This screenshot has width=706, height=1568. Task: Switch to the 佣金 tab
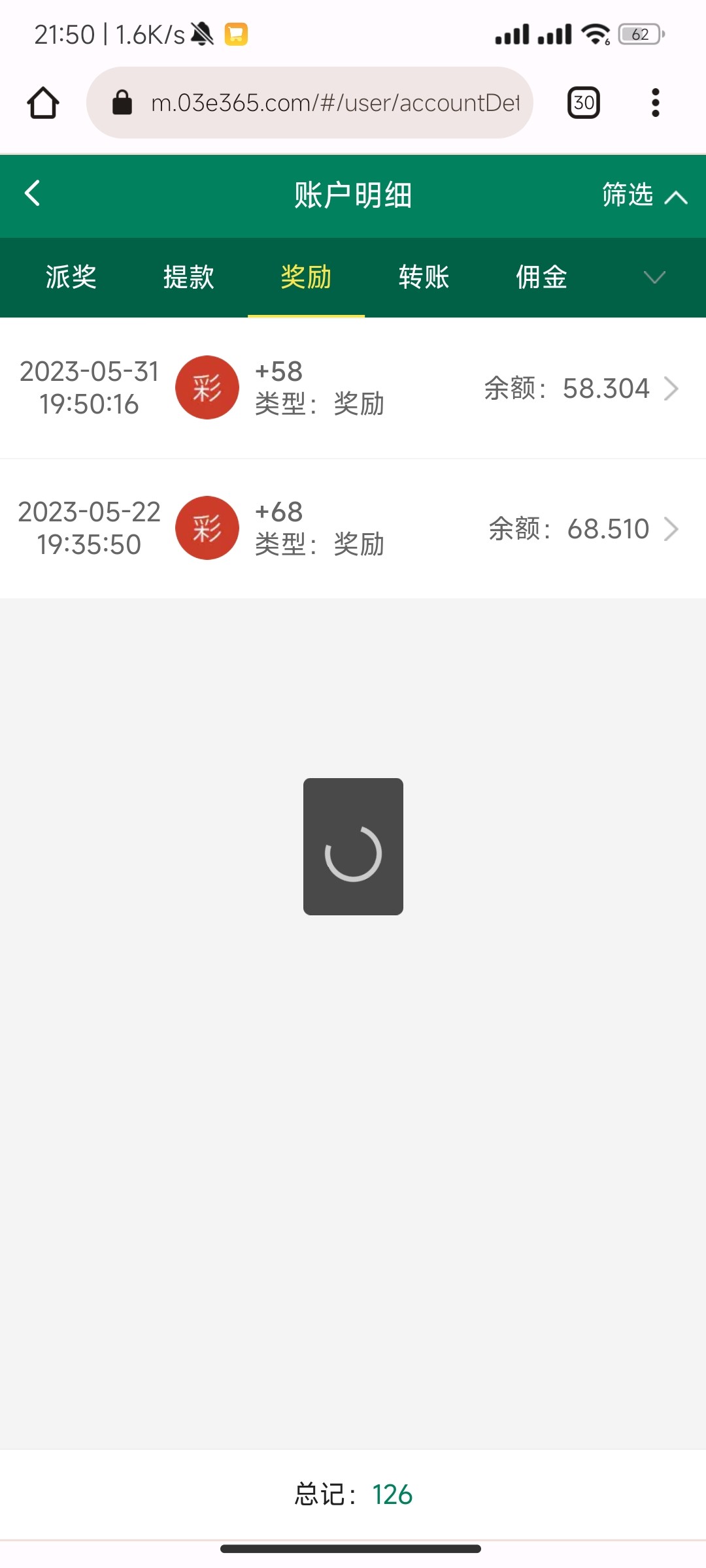(x=541, y=277)
